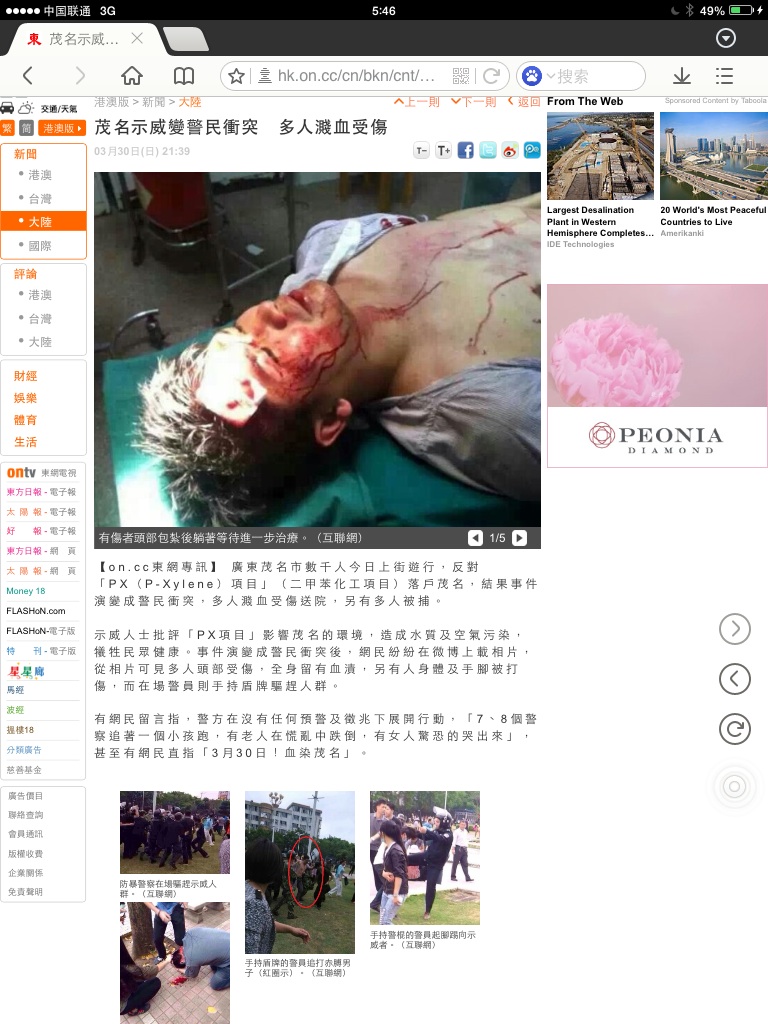Screen dimensions: 768x1024
Task: Open the 娛樂 section
Action: point(26,398)
